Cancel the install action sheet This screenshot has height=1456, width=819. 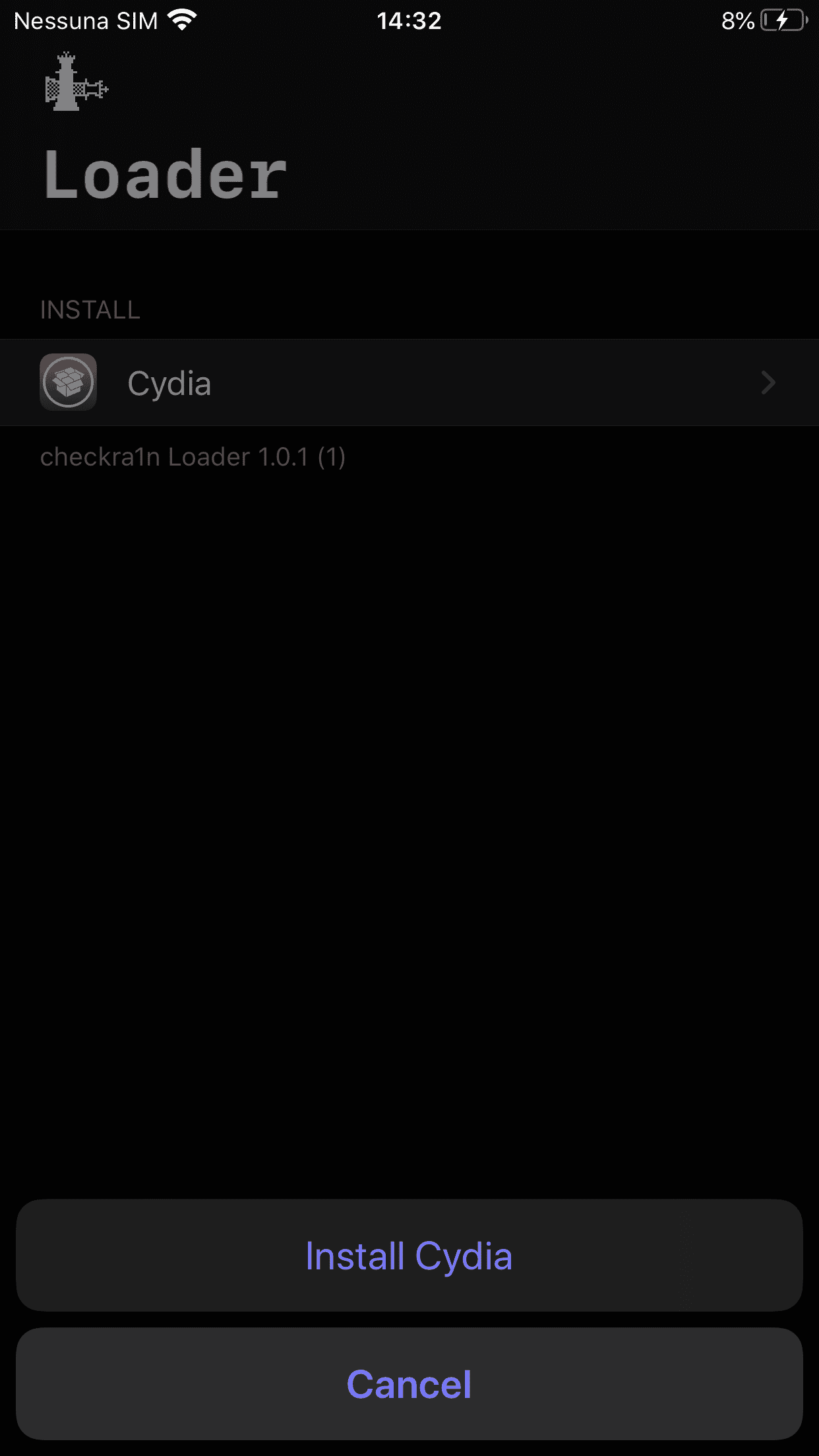pyautogui.click(x=409, y=1383)
